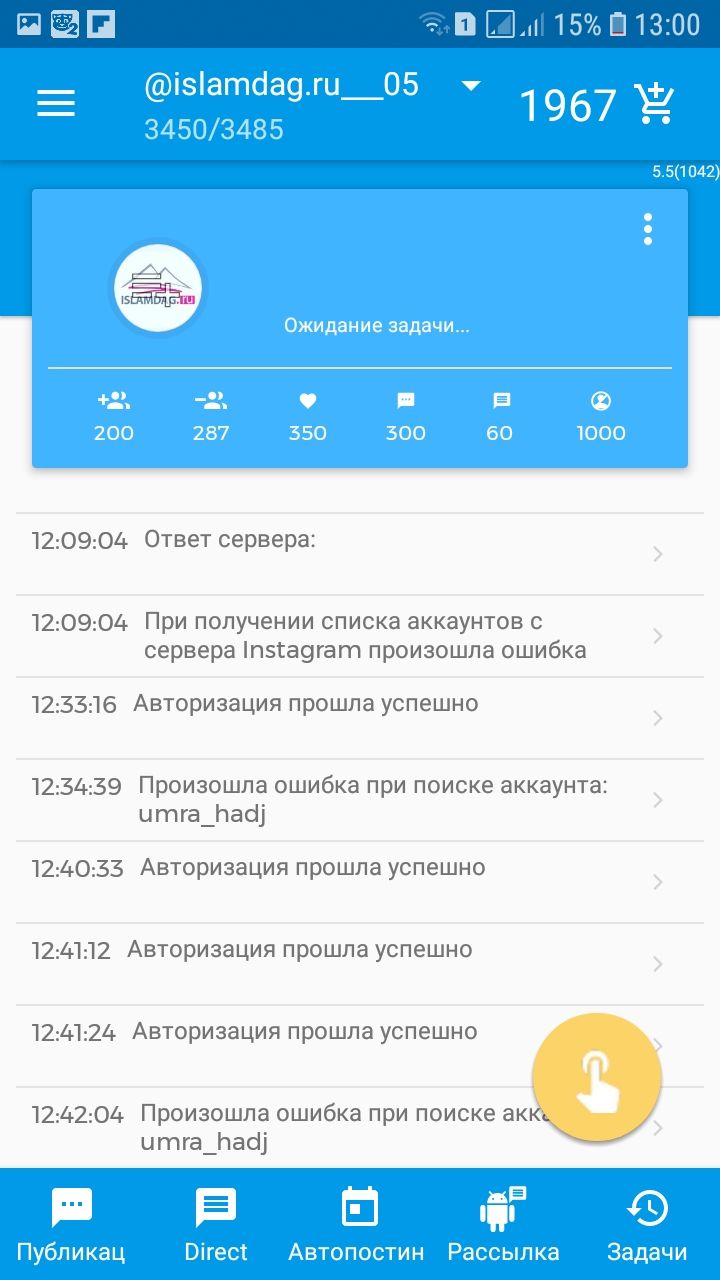
Task: Go to the Автопостин tab
Action: click(359, 1224)
